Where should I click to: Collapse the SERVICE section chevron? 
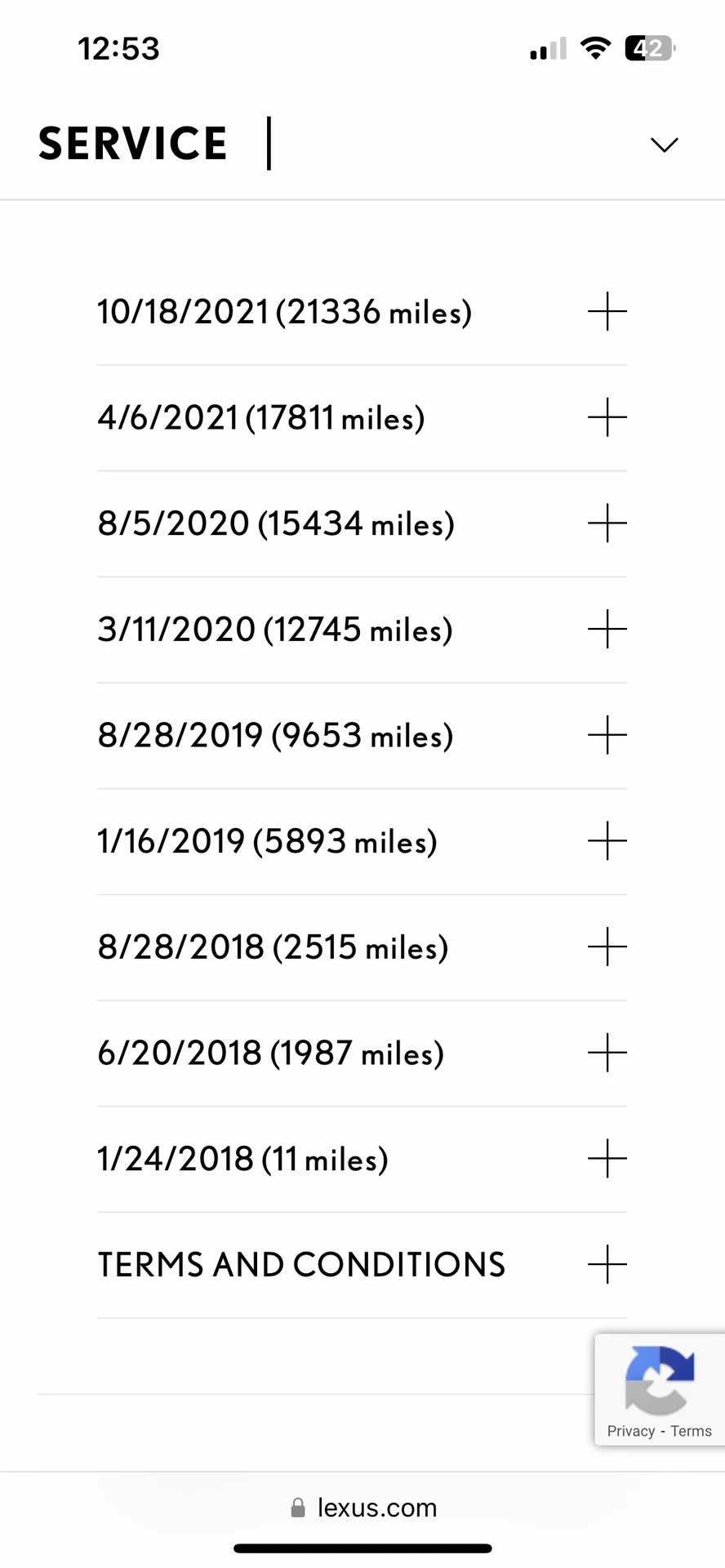tap(664, 145)
